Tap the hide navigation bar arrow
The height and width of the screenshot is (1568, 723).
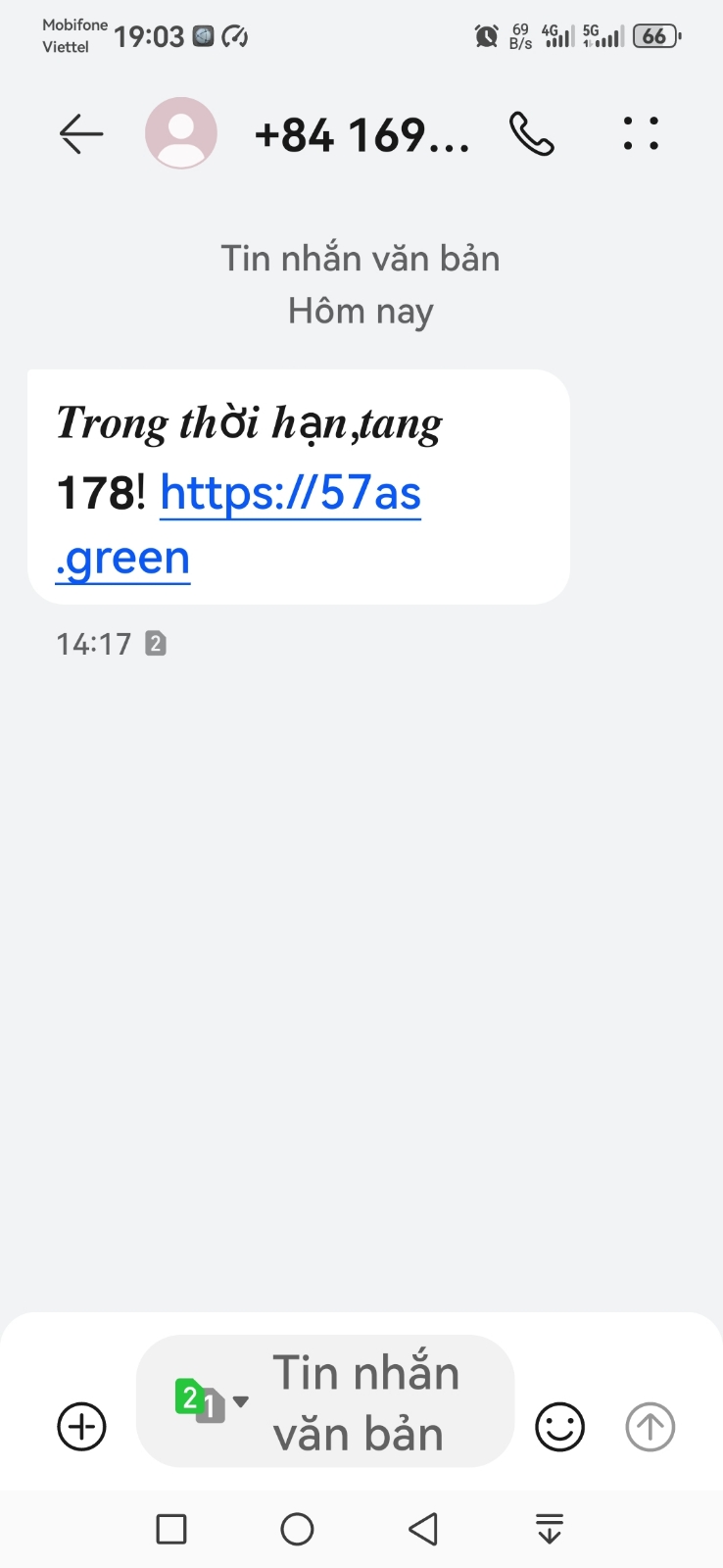(550, 1529)
